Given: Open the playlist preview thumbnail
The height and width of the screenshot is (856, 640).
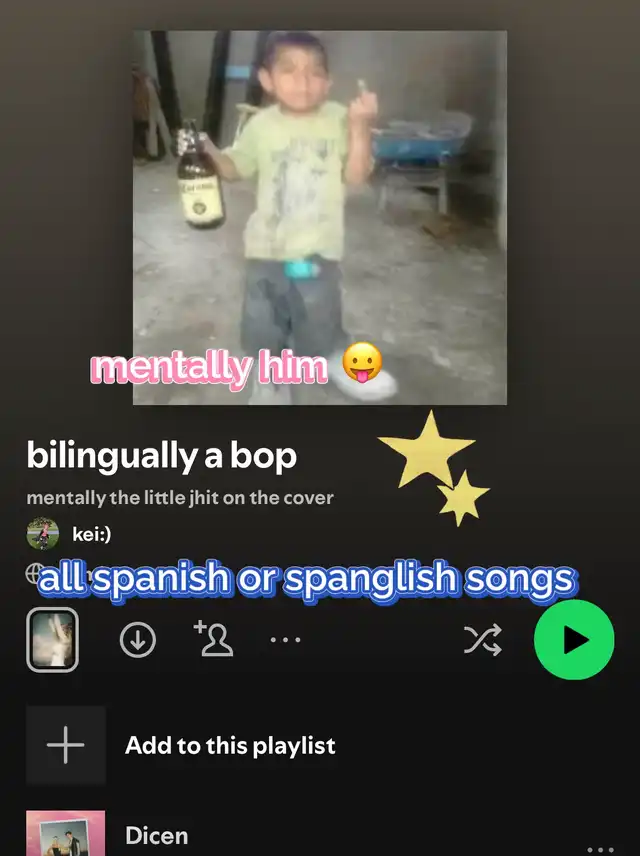Looking at the screenshot, I should 52,640.
